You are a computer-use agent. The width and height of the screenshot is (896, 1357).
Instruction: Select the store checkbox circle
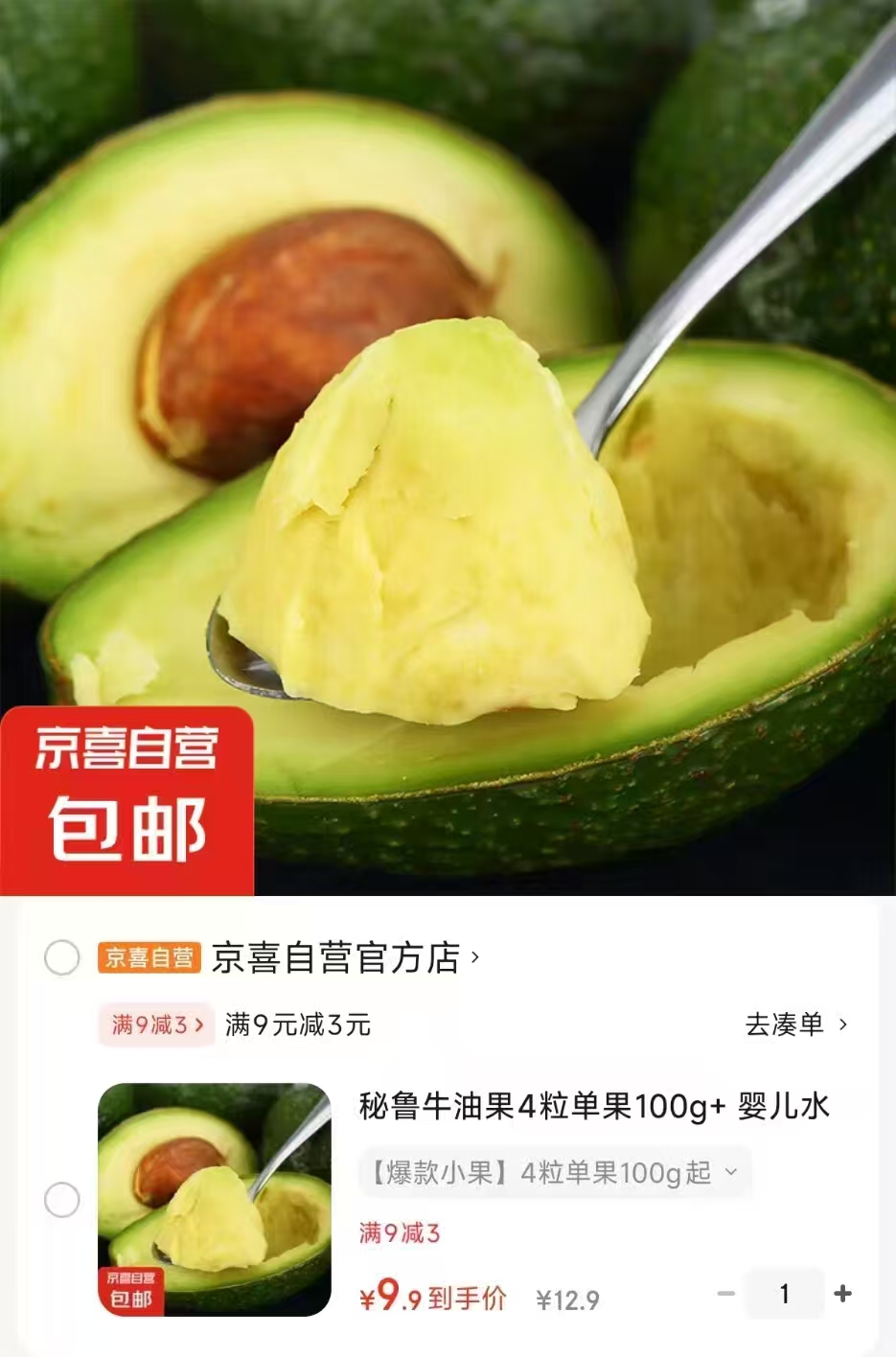tap(63, 956)
